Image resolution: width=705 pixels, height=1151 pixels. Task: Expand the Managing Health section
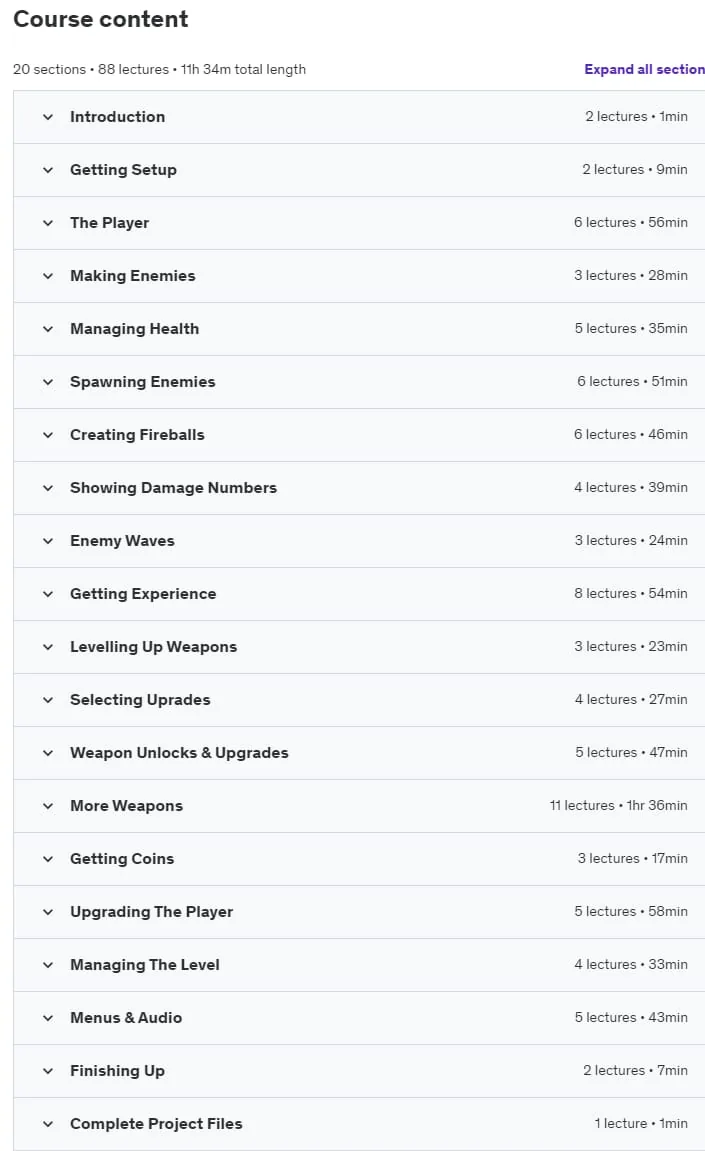coord(359,329)
